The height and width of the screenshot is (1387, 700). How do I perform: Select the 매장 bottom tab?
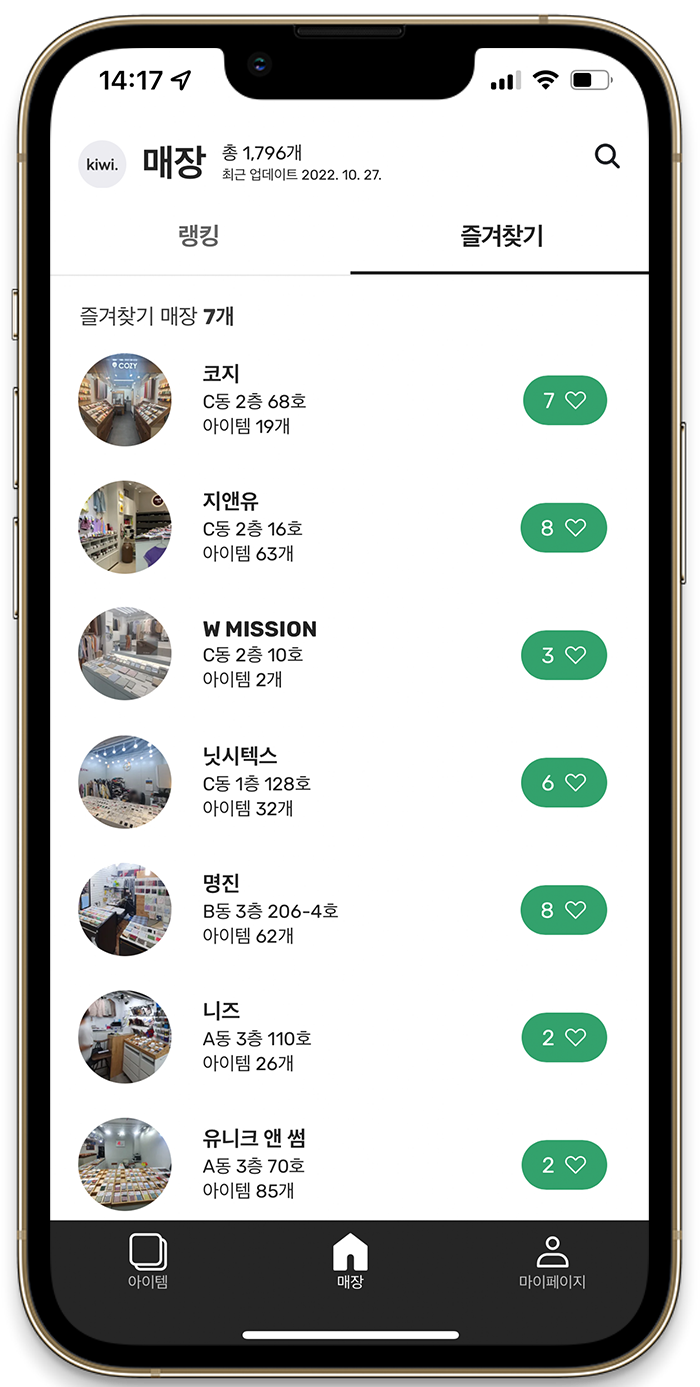click(350, 1261)
